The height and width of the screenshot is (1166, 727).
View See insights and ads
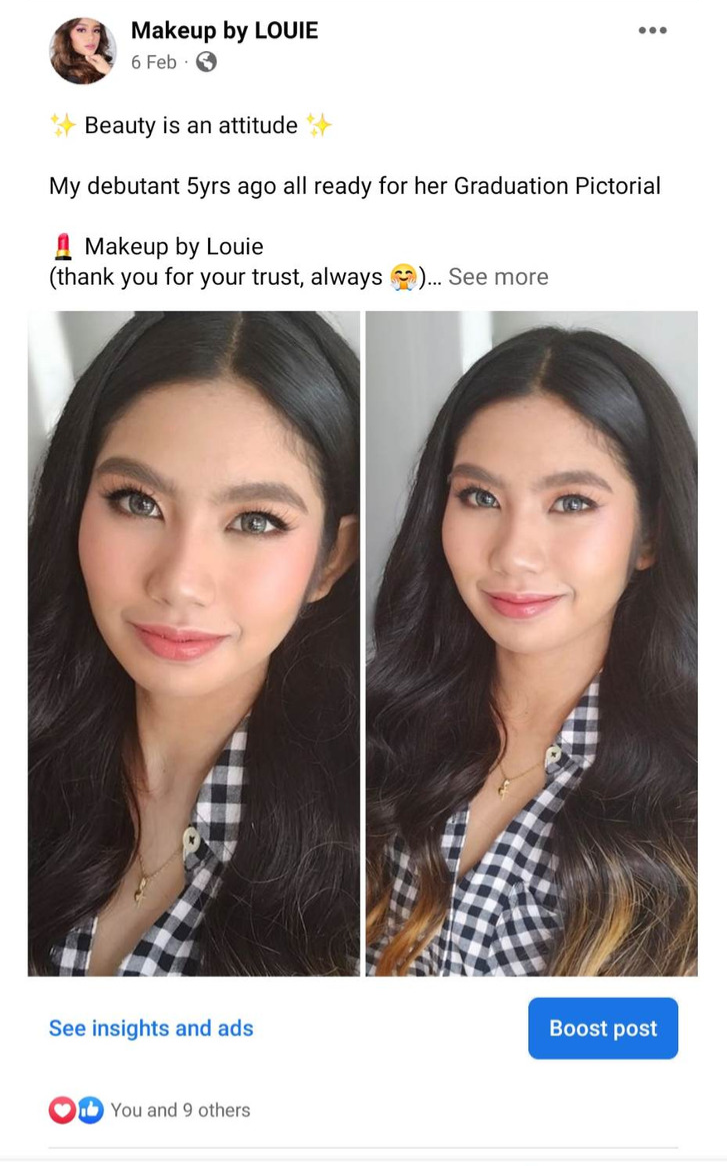pos(151,1028)
